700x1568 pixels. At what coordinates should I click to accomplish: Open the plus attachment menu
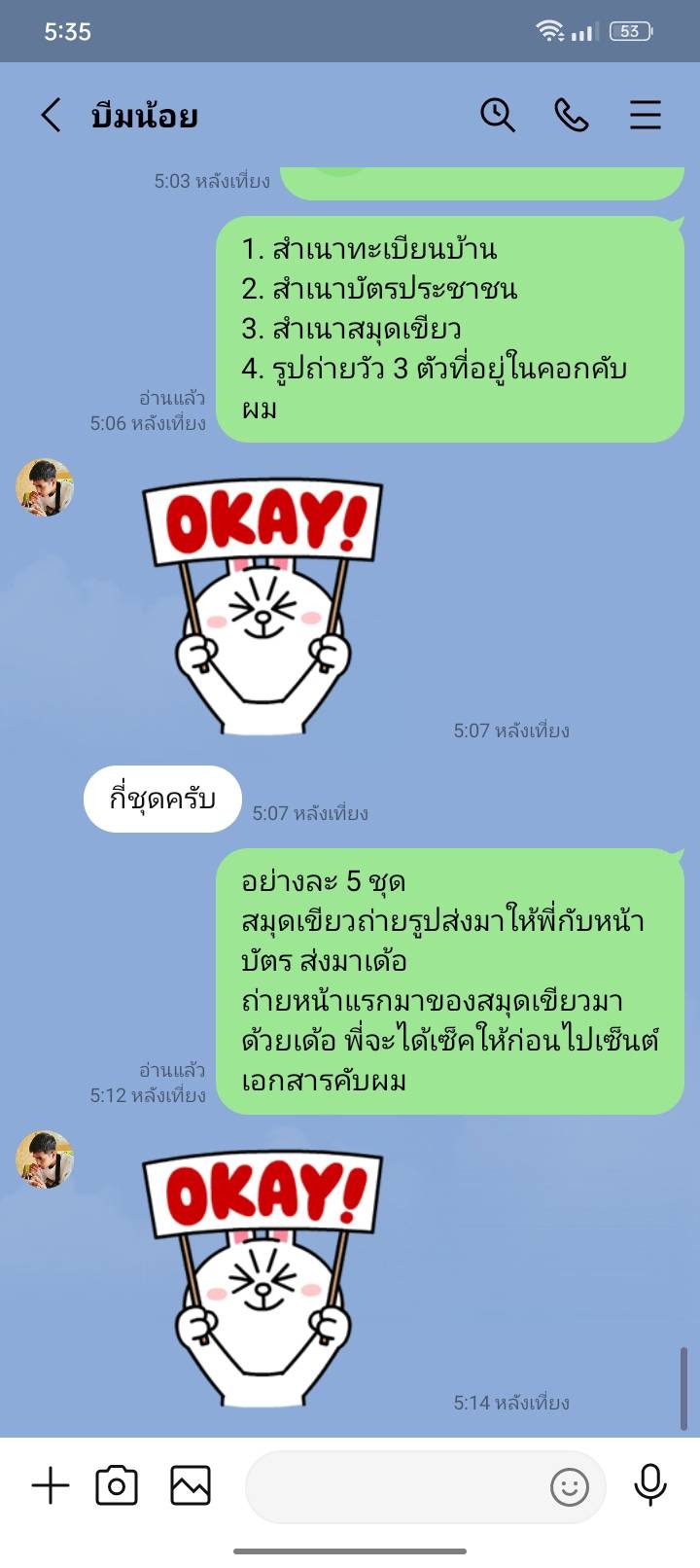click(x=51, y=1485)
